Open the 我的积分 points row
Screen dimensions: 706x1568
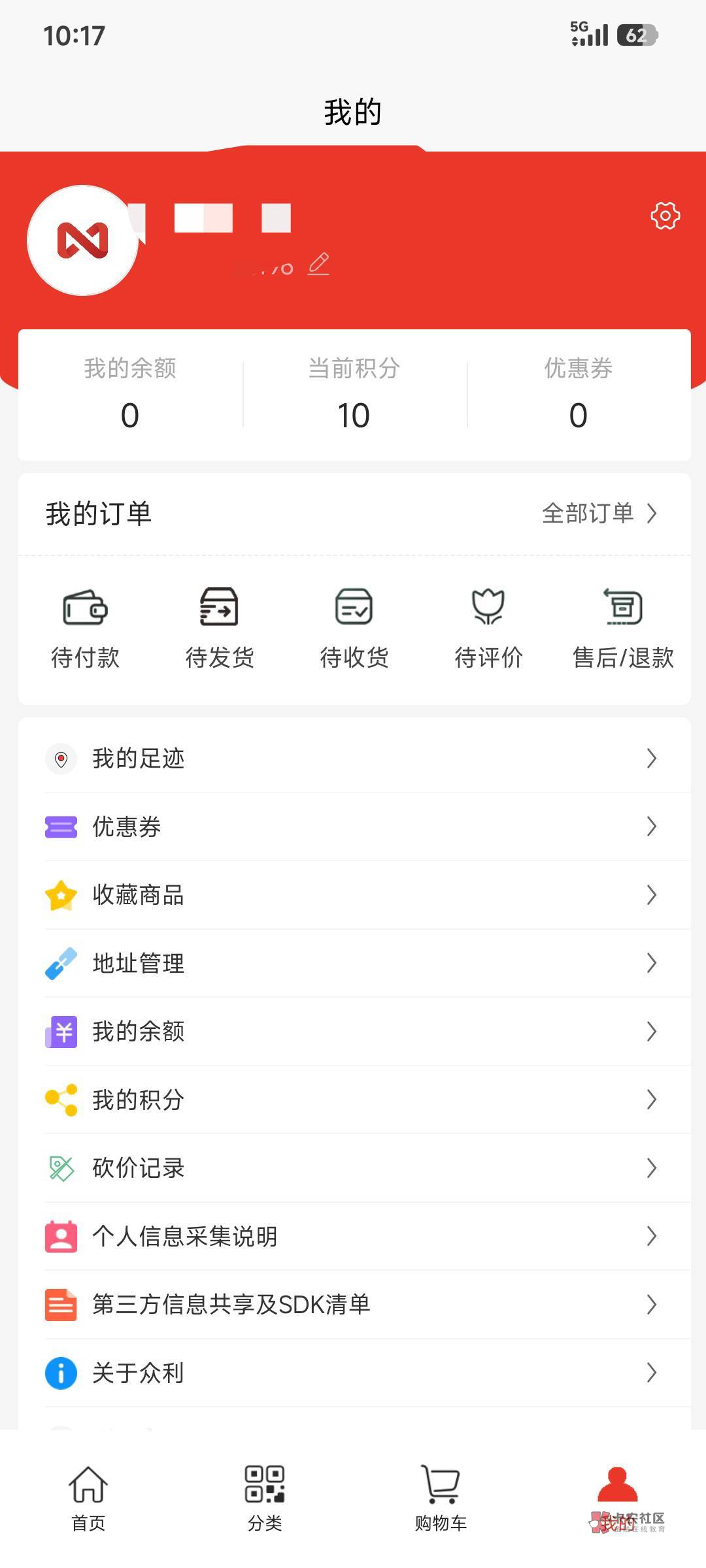[x=353, y=1100]
